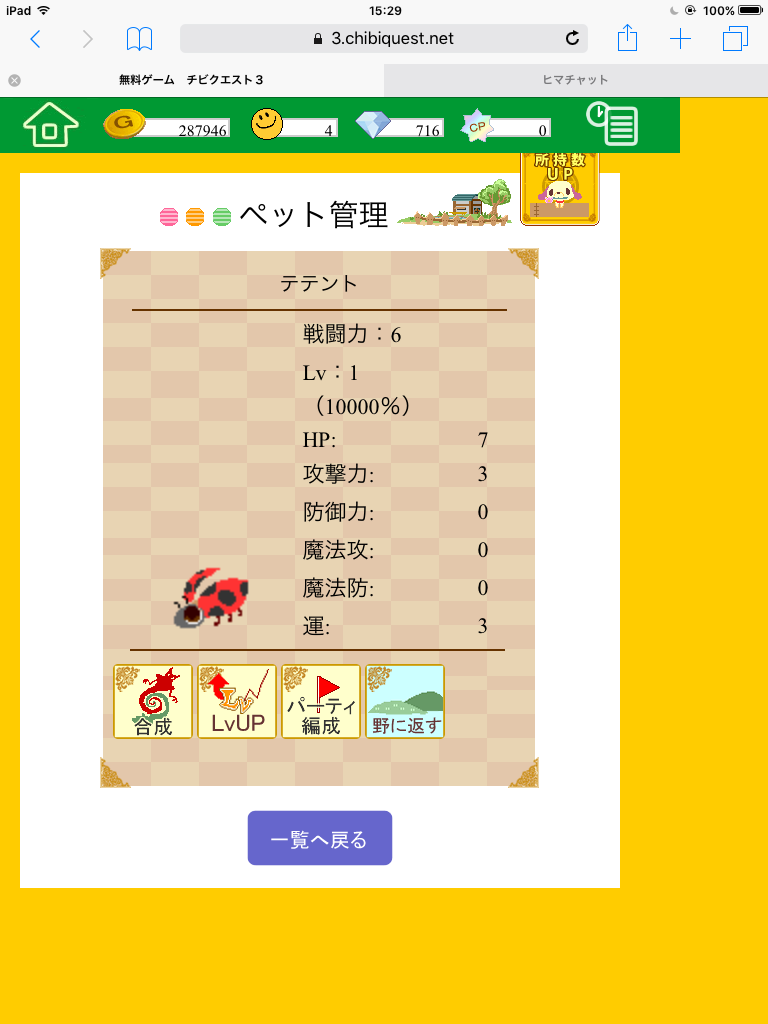
Task: Switch to the ヒマチャット tab
Action: pyautogui.click(x=575, y=80)
